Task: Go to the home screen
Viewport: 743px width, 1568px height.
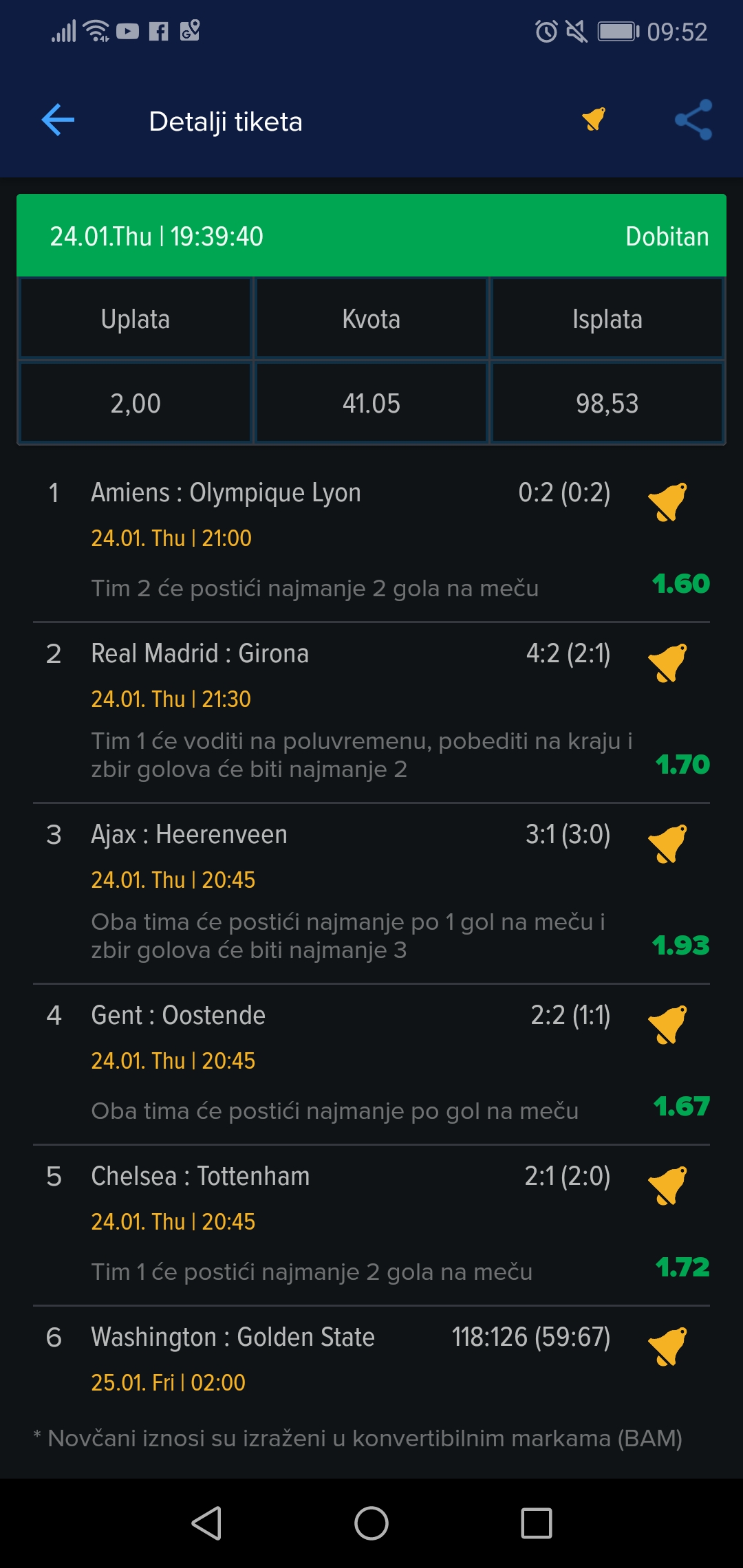Action: click(x=371, y=1523)
